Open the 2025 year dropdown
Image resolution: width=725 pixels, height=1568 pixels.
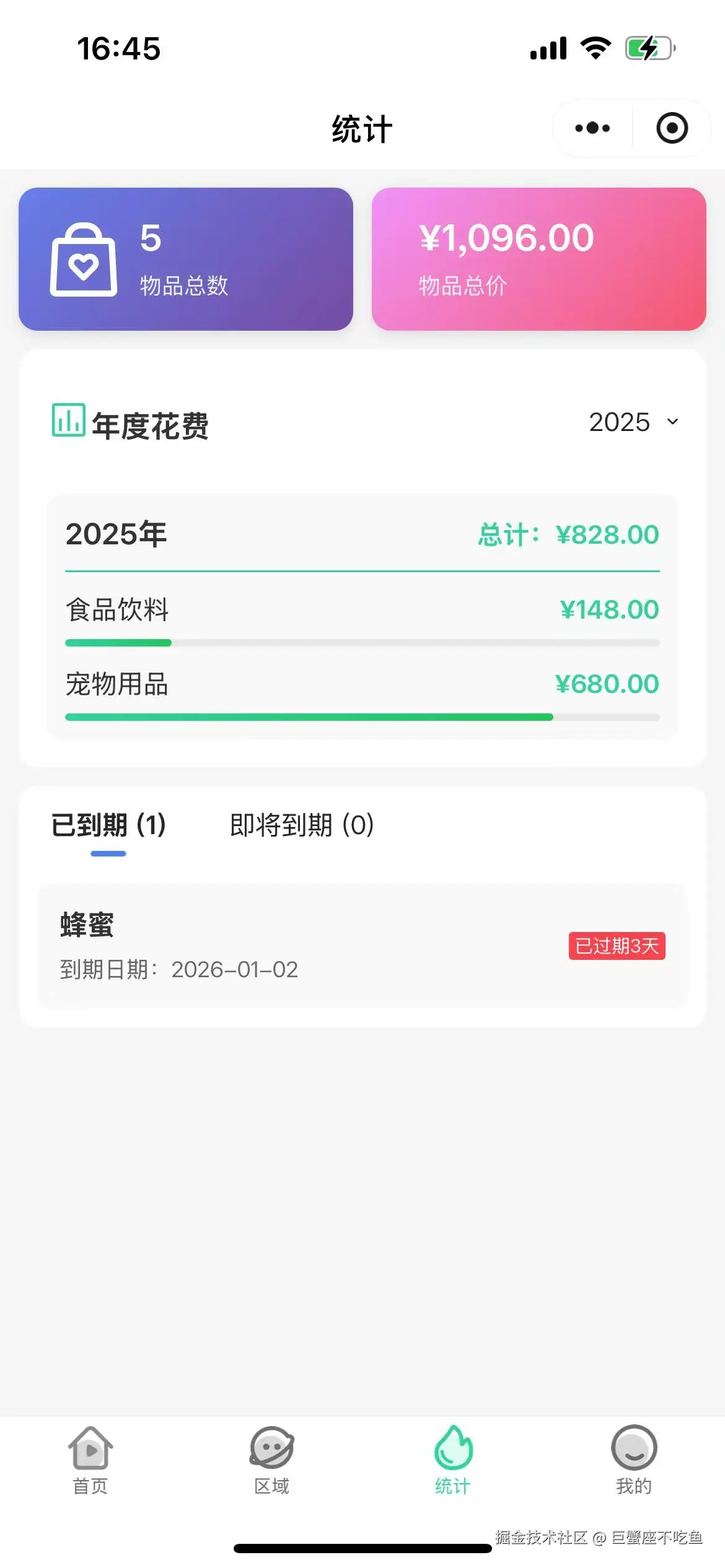[x=633, y=422]
